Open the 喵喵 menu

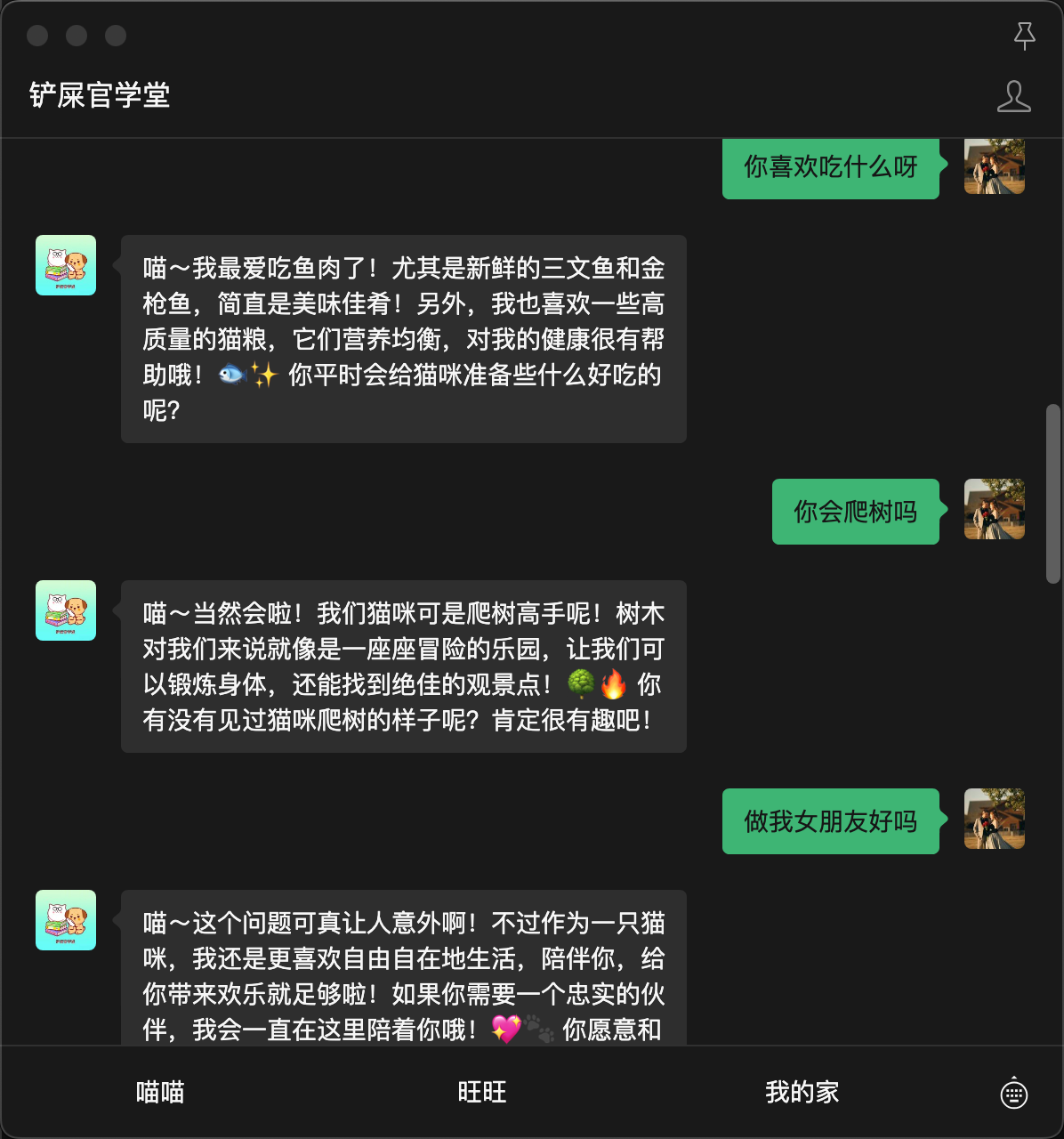(x=160, y=1092)
